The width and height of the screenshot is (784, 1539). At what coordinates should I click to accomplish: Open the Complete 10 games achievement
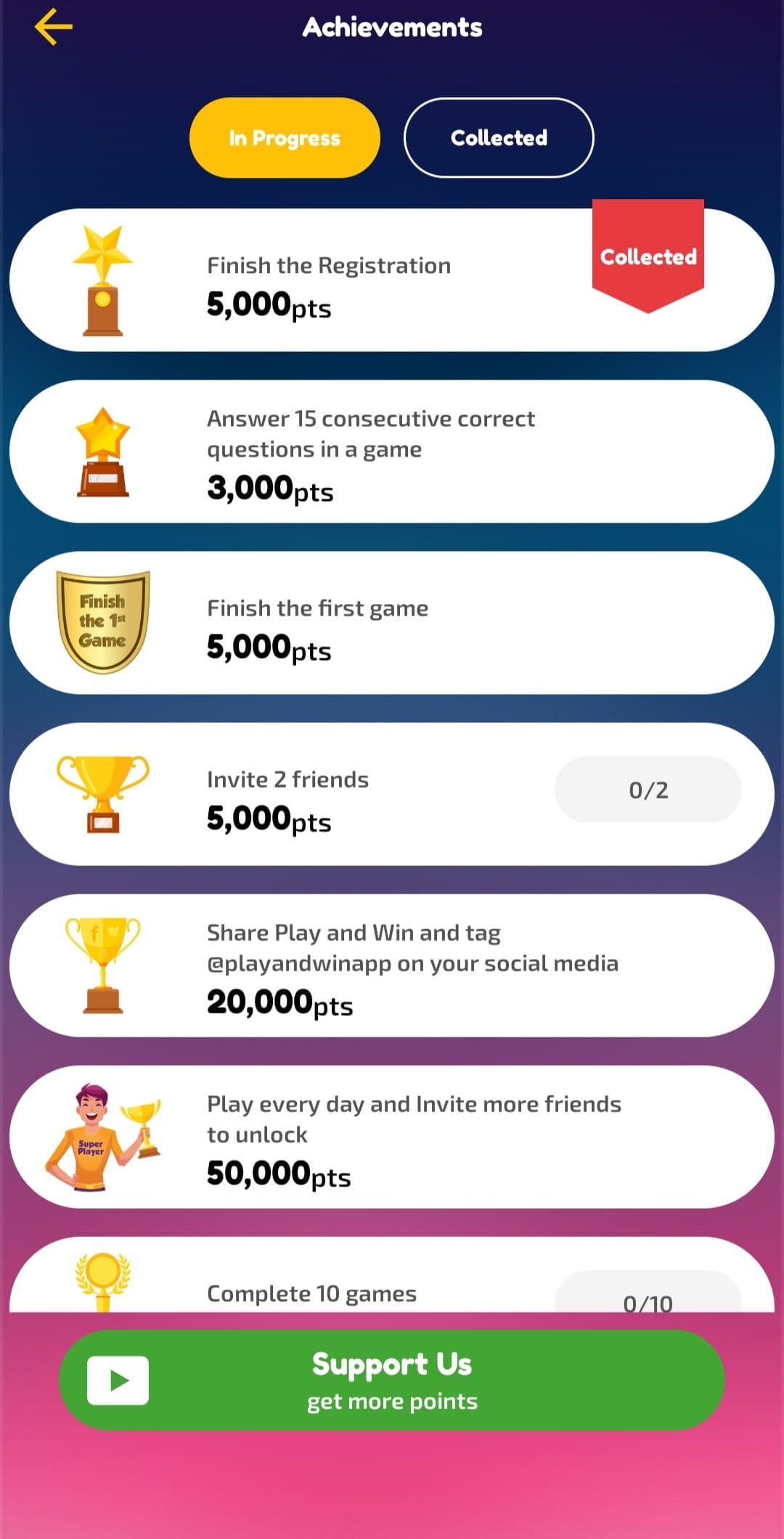(x=392, y=1275)
